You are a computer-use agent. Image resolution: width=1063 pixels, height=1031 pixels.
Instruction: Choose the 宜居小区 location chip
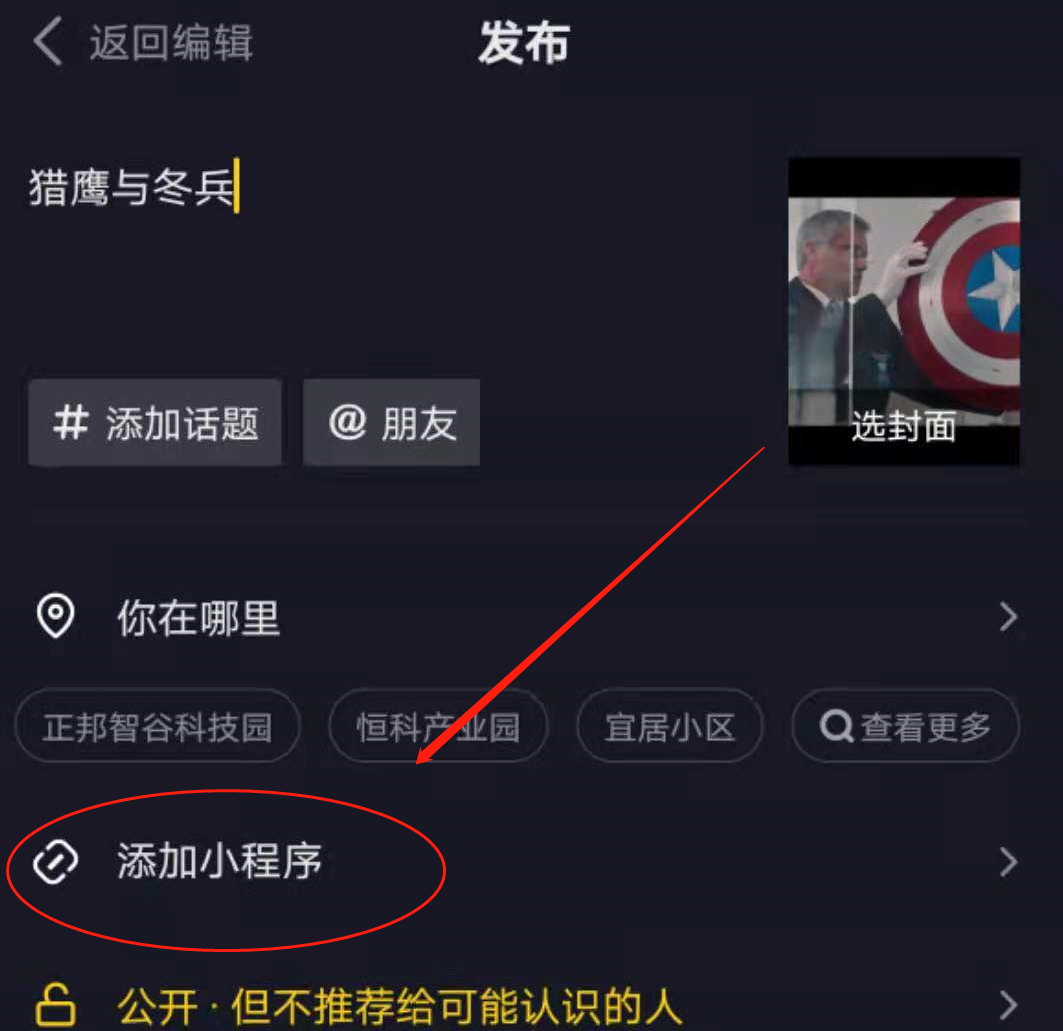click(x=670, y=726)
